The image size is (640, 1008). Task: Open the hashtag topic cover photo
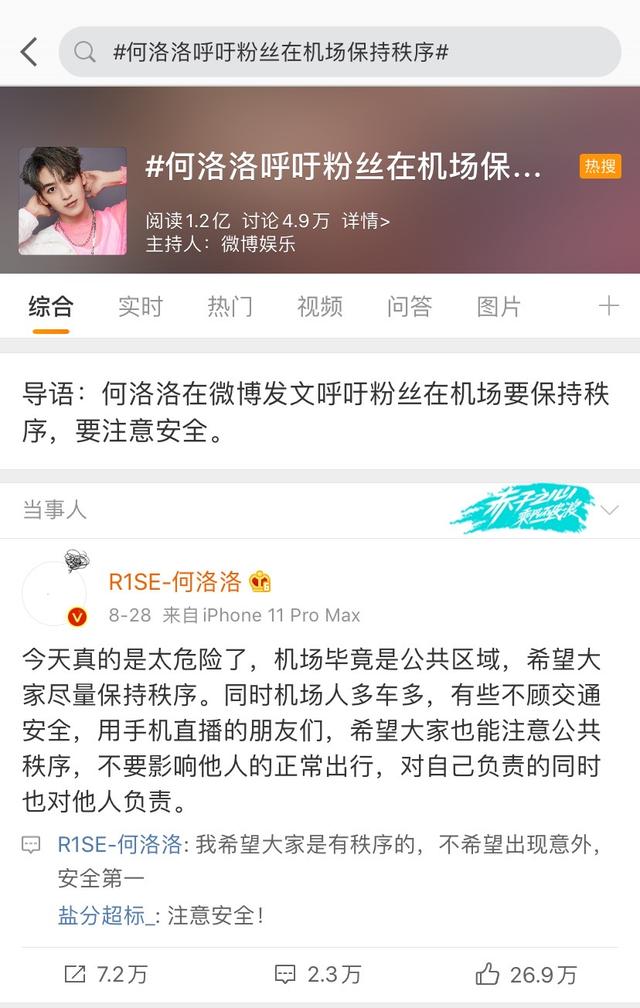click(72, 201)
